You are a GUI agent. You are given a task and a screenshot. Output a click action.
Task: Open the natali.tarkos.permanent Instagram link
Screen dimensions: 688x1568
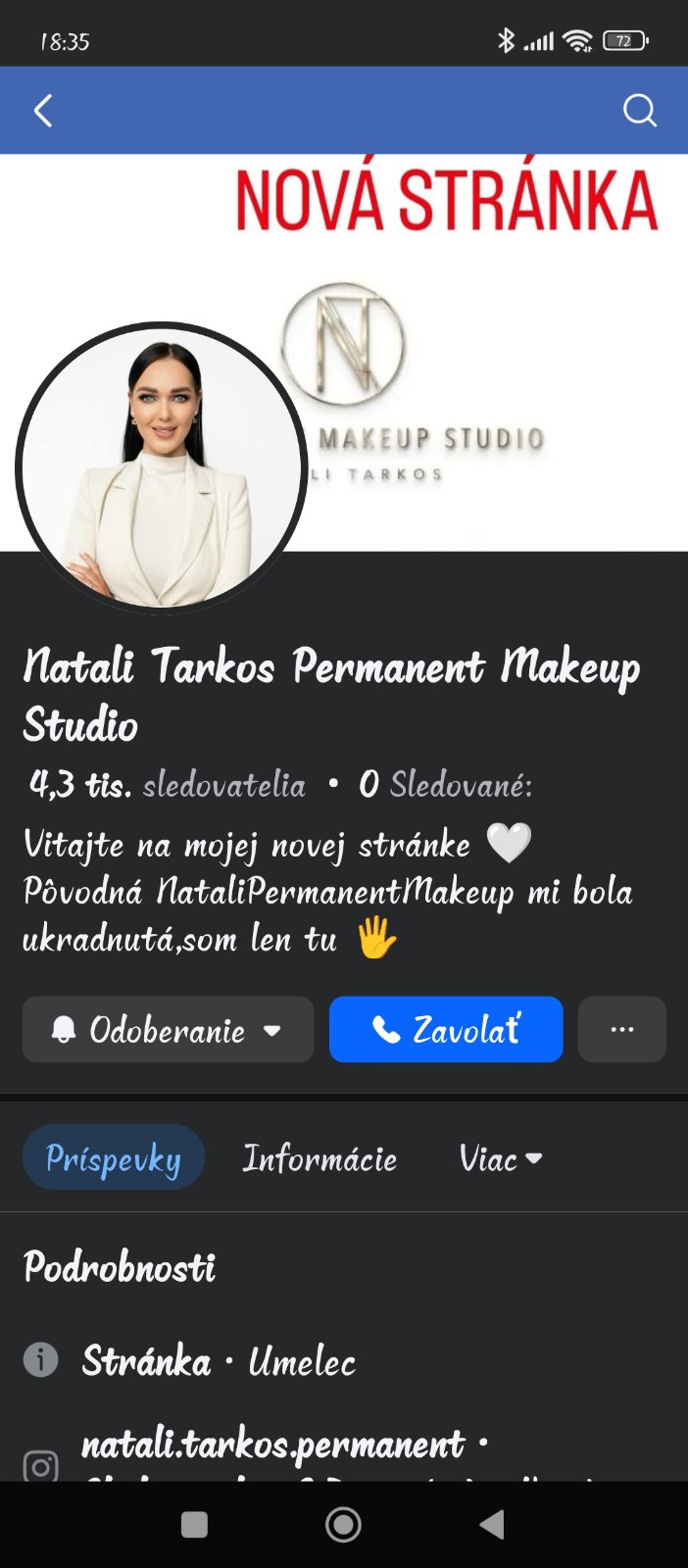tap(272, 1445)
